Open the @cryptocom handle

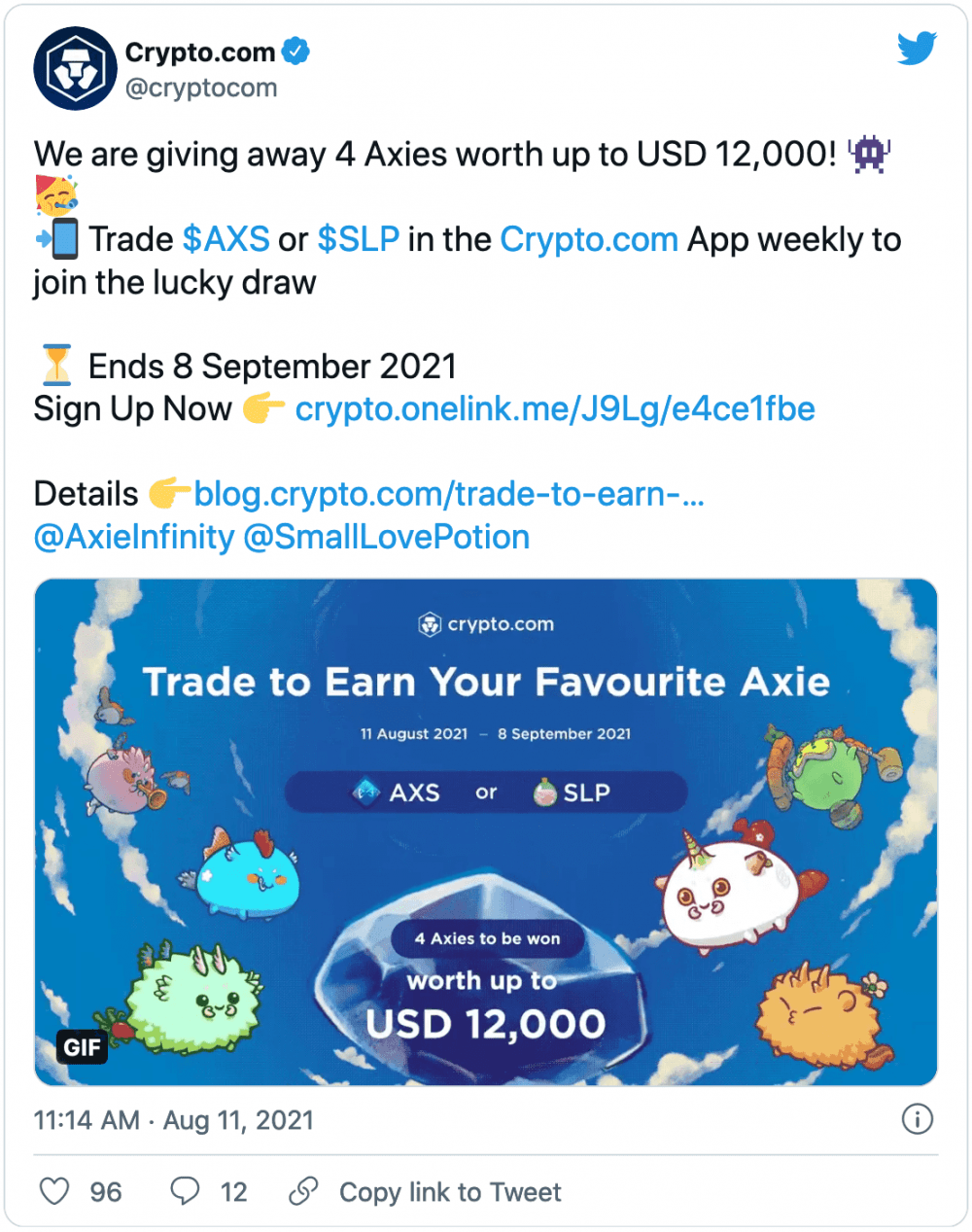(201, 88)
